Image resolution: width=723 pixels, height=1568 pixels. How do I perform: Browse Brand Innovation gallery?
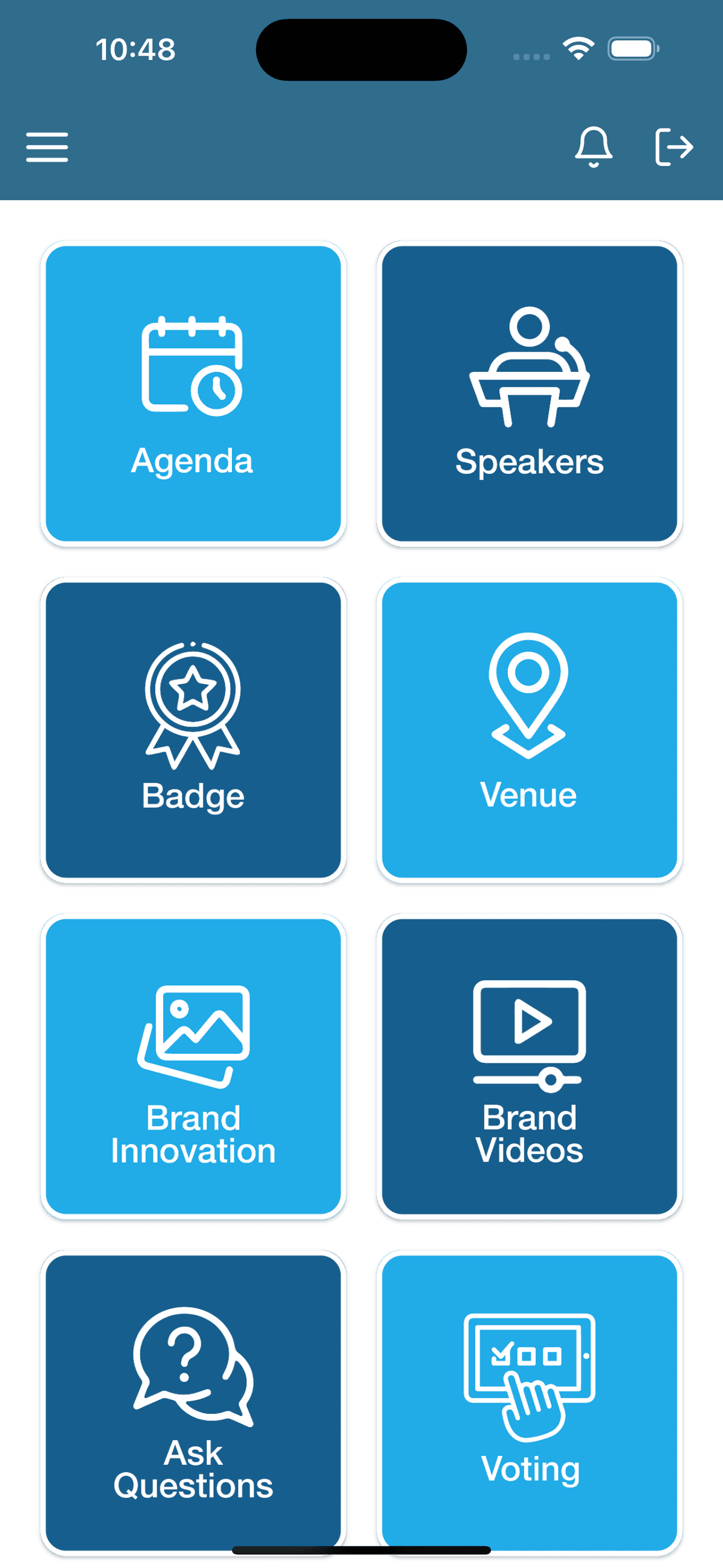pos(193,1066)
